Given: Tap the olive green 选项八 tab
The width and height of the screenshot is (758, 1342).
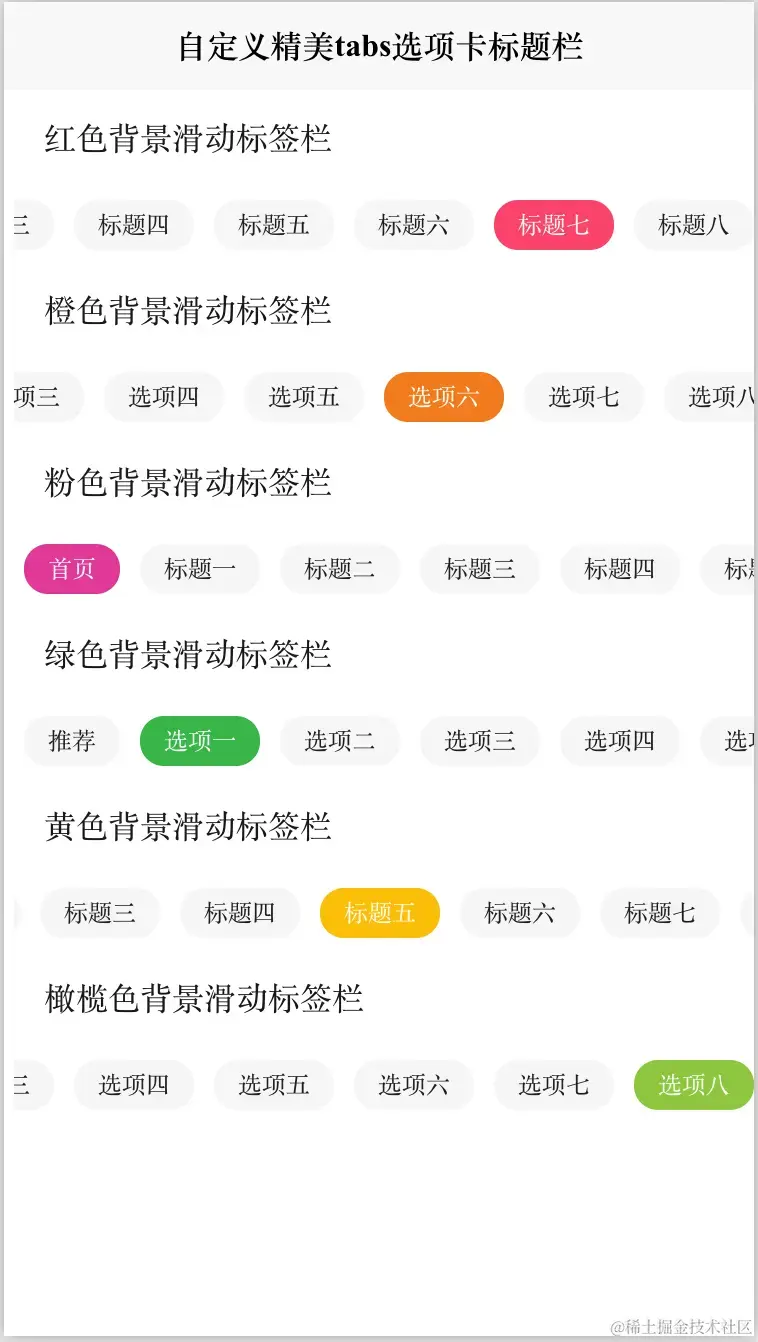Looking at the screenshot, I should pyautogui.click(x=693, y=1085).
